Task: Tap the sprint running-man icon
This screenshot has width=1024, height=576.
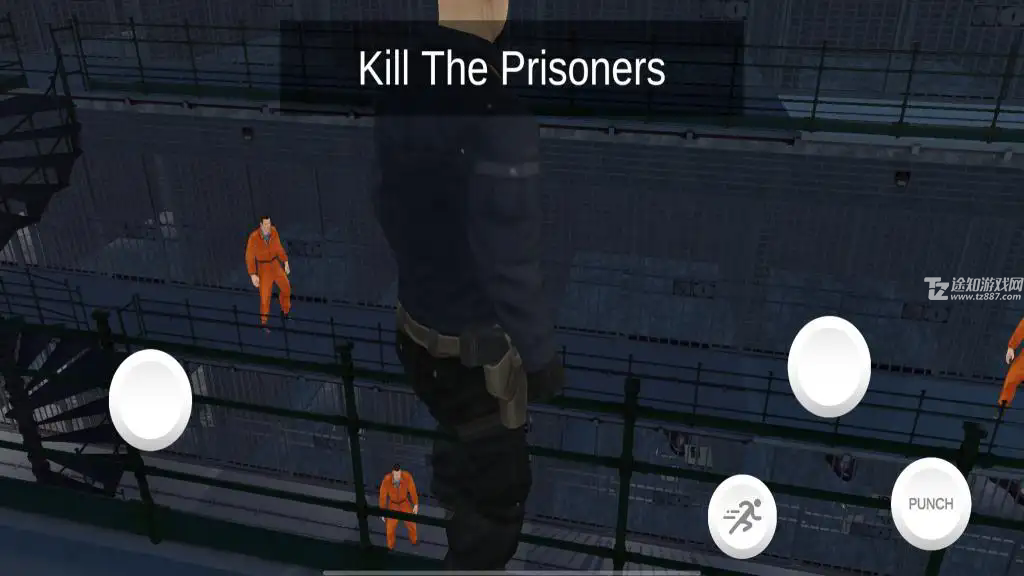Action: (x=742, y=516)
